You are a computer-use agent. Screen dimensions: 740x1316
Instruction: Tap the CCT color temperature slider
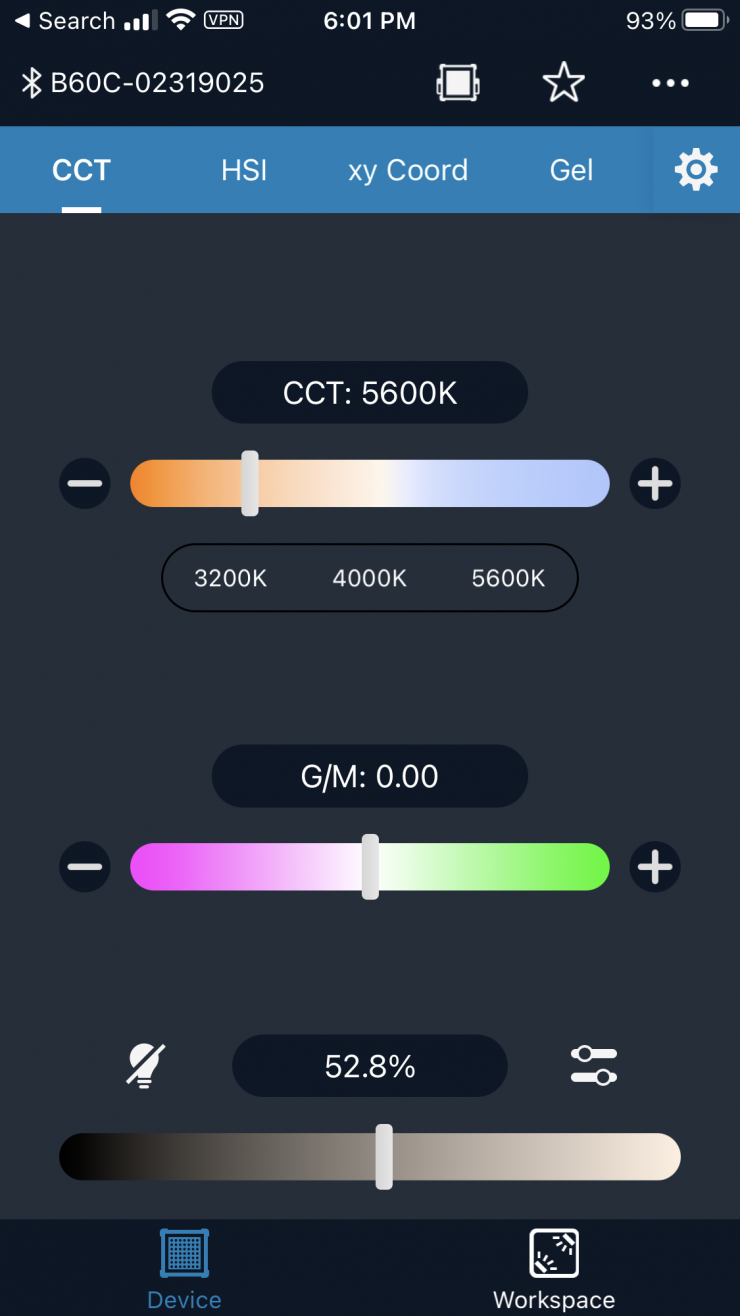370,484
